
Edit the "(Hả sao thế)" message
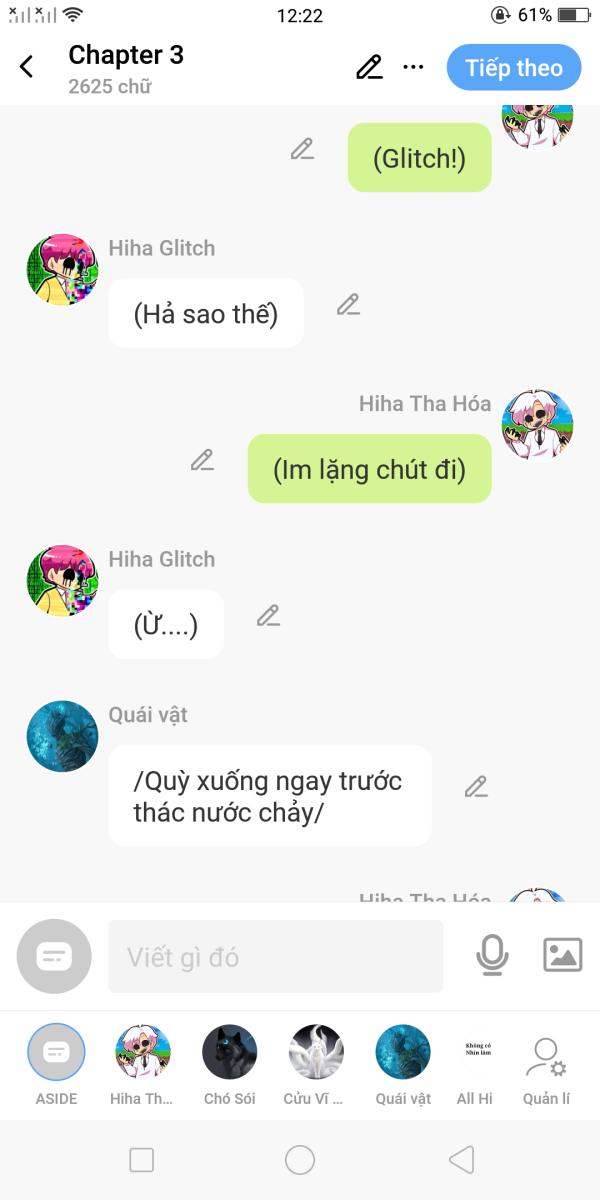coord(348,305)
